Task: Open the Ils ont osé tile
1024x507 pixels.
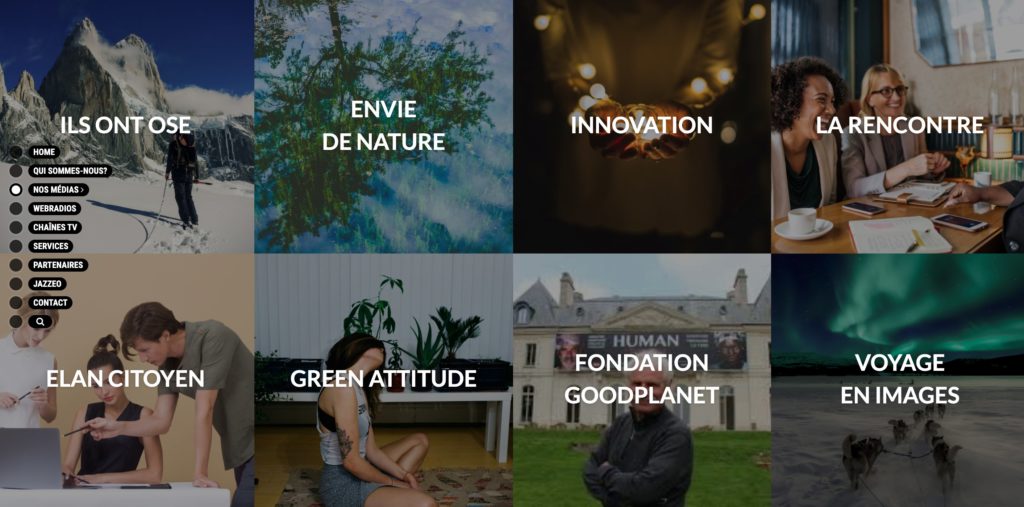Action: (127, 125)
